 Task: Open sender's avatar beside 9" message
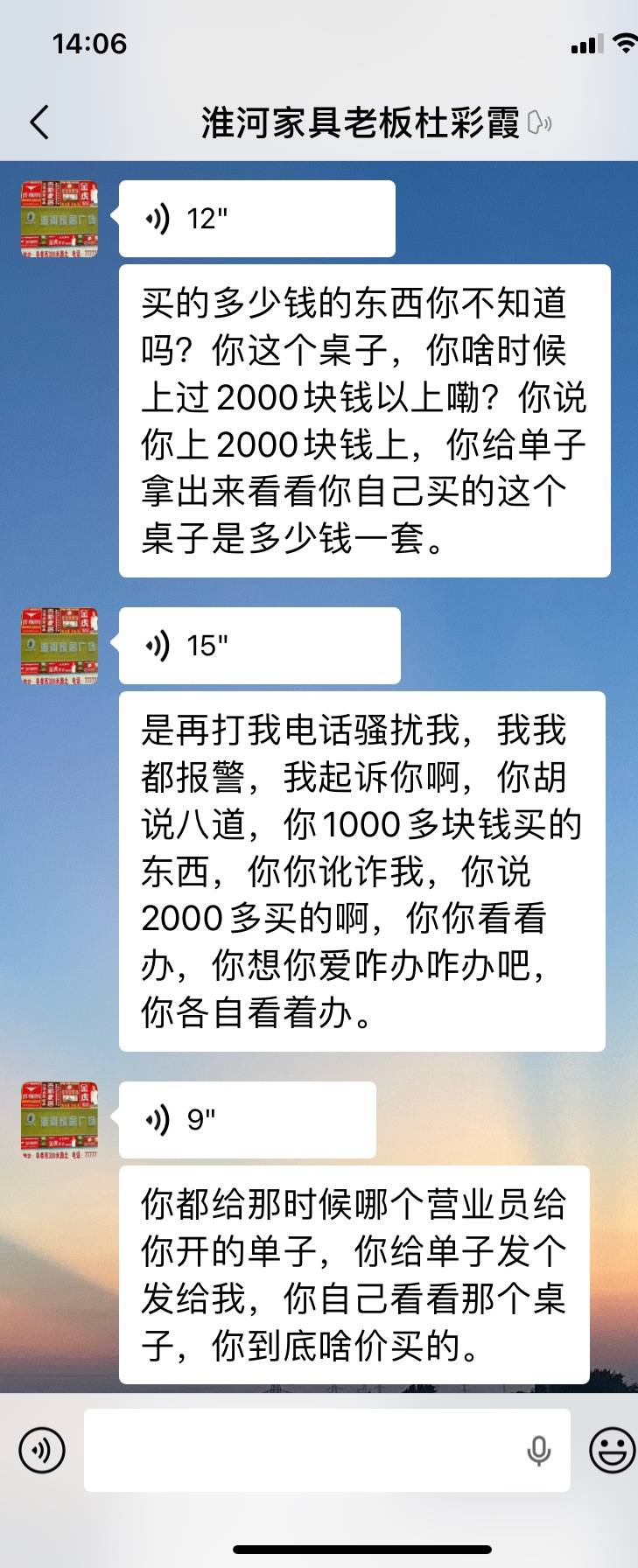(x=60, y=1120)
